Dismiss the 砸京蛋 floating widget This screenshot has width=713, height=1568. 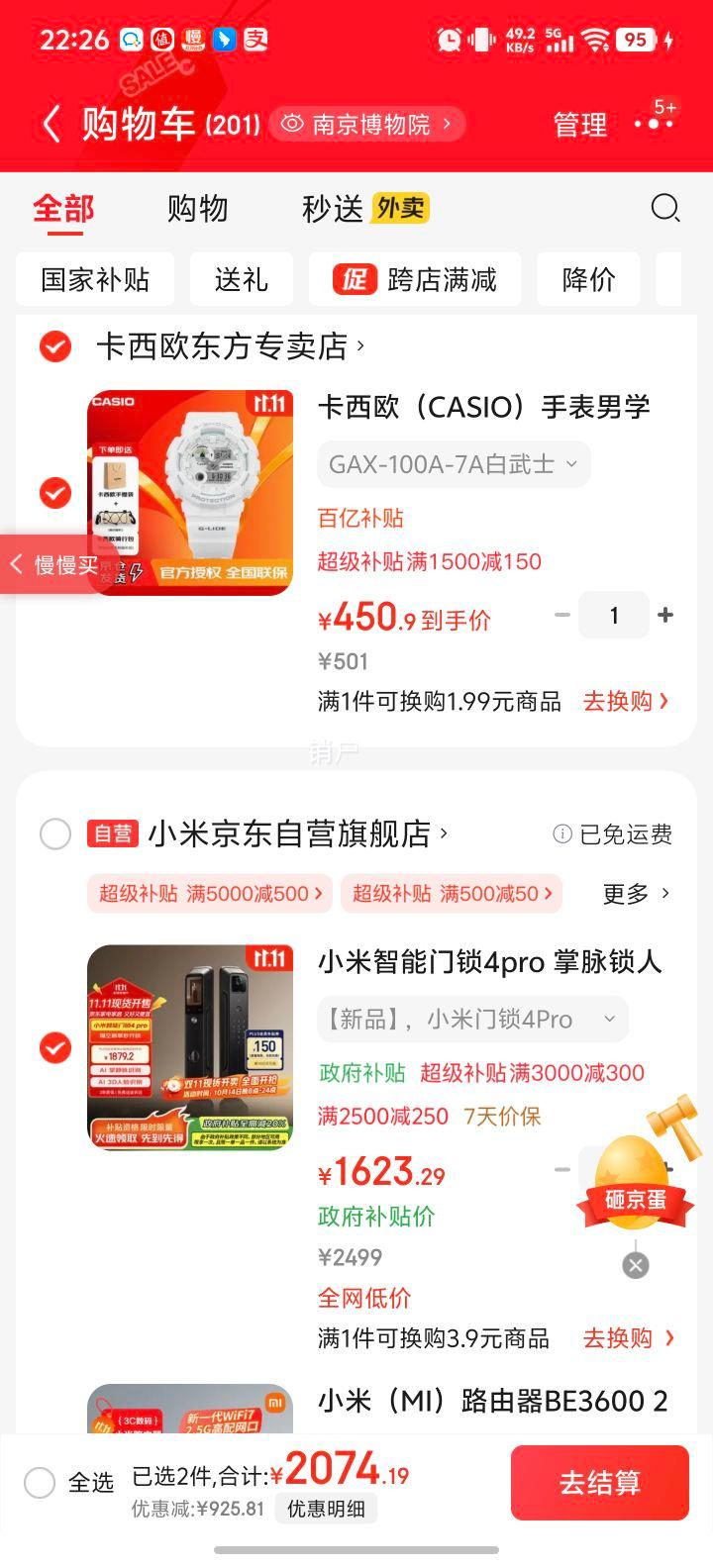point(636,1265)
